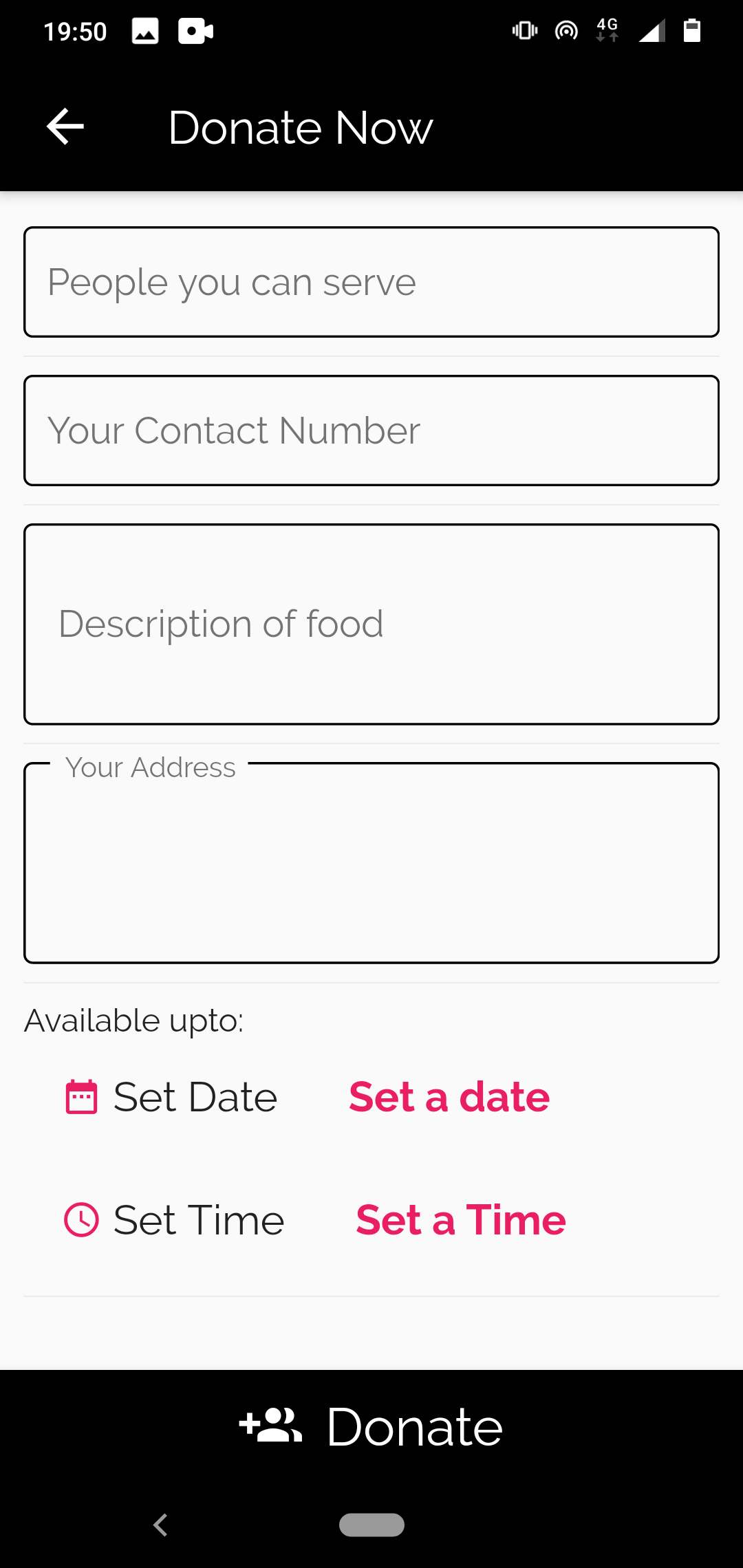The width and height of the screenshot is (743, 1568).
Task: Enter Your Contact Number field
Action: pyautogui.click(x=371, y=431)
